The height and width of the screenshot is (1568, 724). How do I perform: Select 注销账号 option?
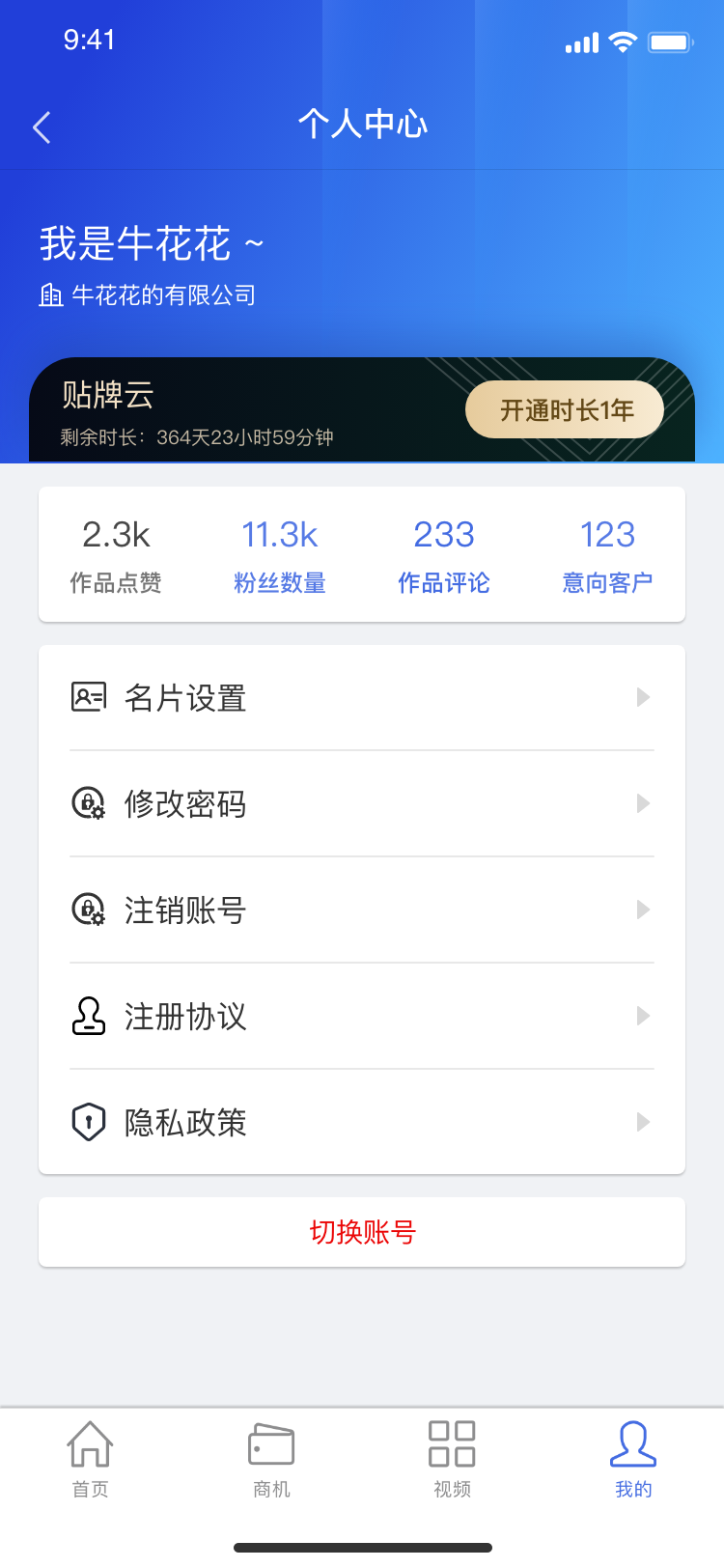click(361, 910)
